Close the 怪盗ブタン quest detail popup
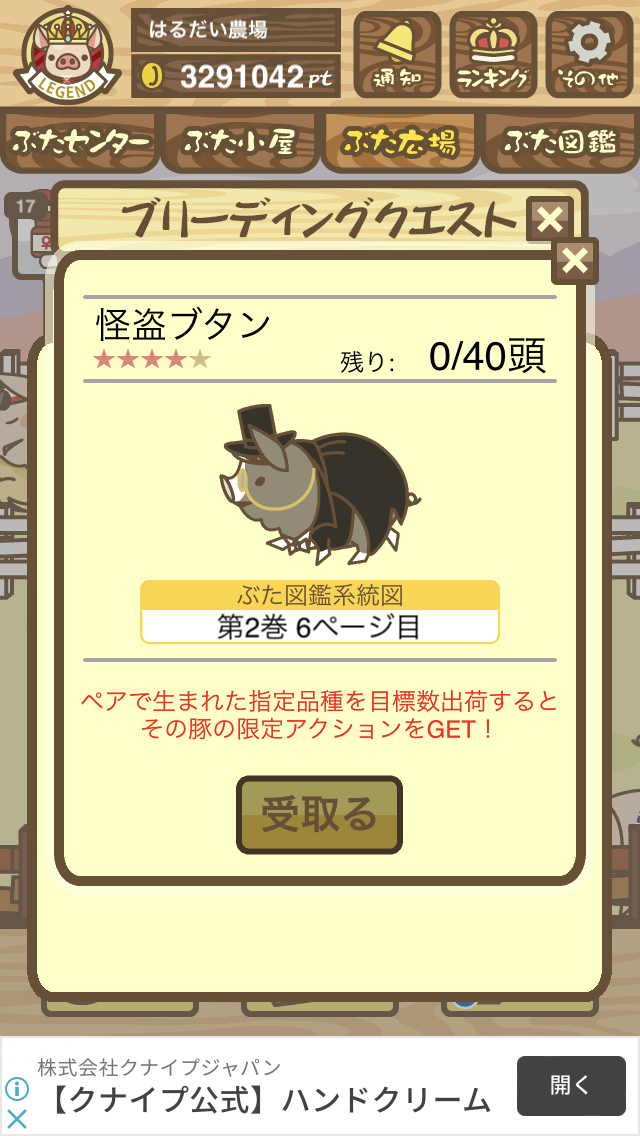This screenshot has width=640, height=1136. click(x=575, y=261)
